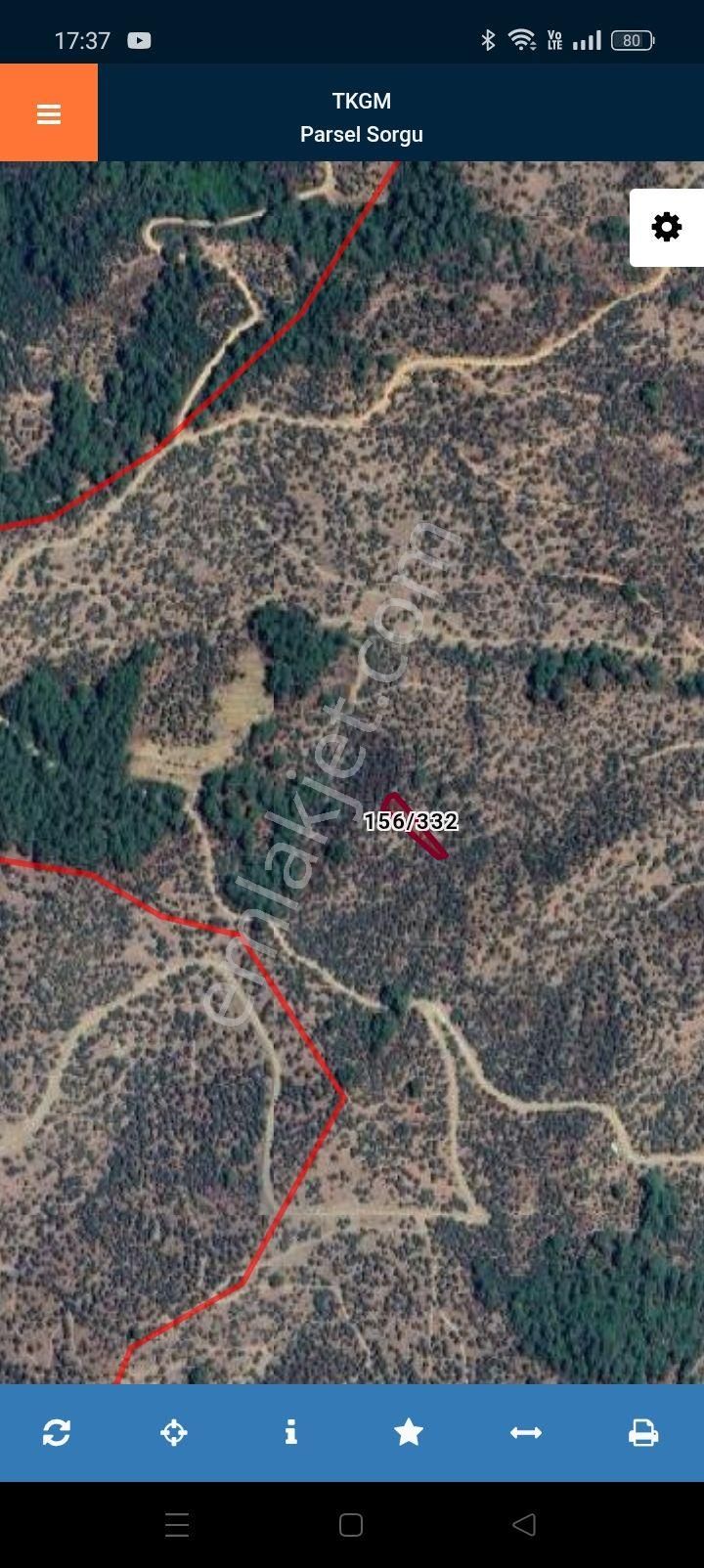Image resolution: width=704 pixels, height=1568 pixels.
Task: Show parcel information
Action: (x=290, y=1433)
